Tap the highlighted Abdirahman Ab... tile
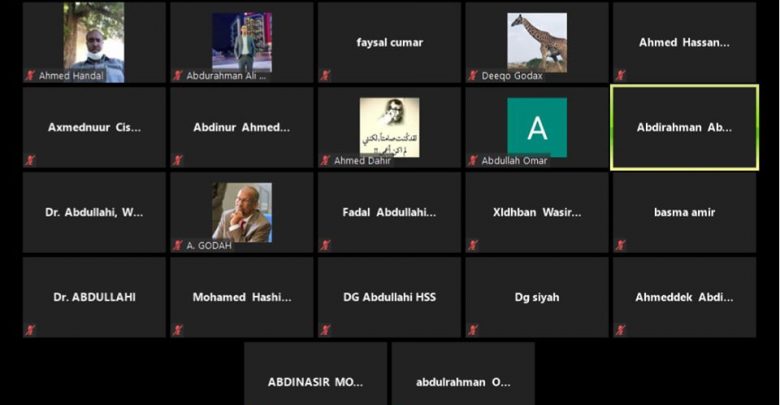 [x=684, y=127]
